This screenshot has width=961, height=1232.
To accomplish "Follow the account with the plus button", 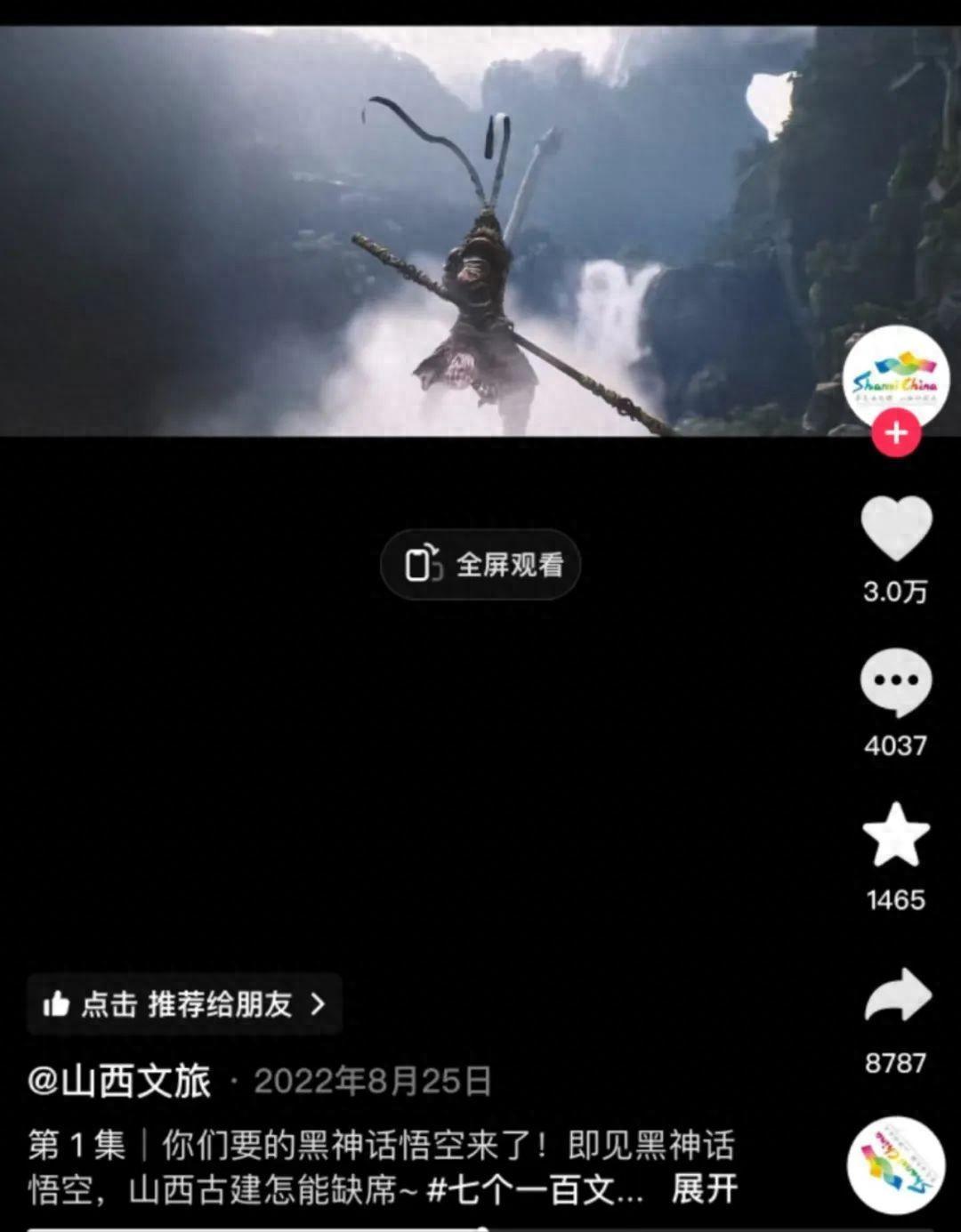I will [x=895, y=434].
